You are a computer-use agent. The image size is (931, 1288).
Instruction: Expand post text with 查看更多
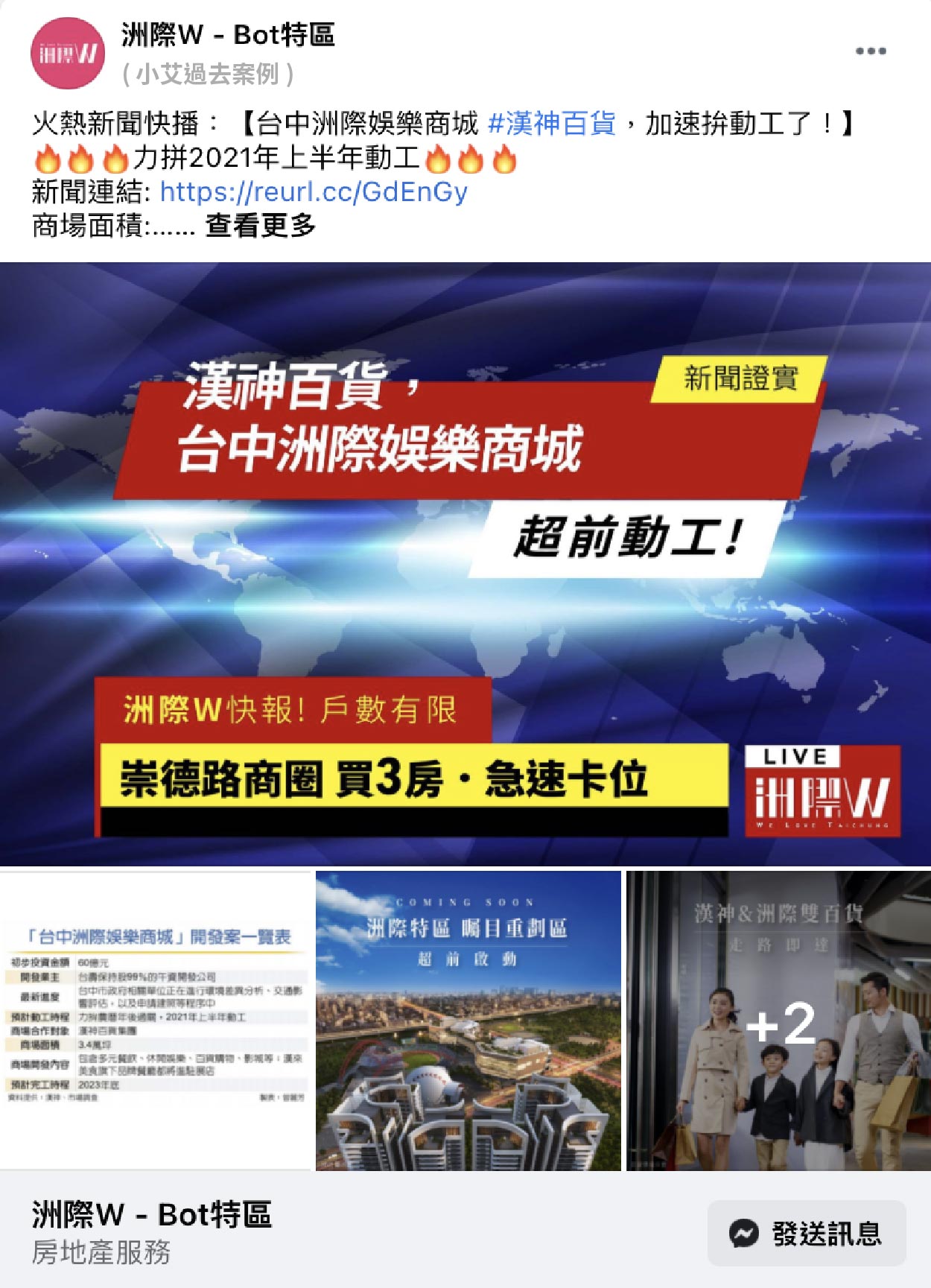(261, 225)
